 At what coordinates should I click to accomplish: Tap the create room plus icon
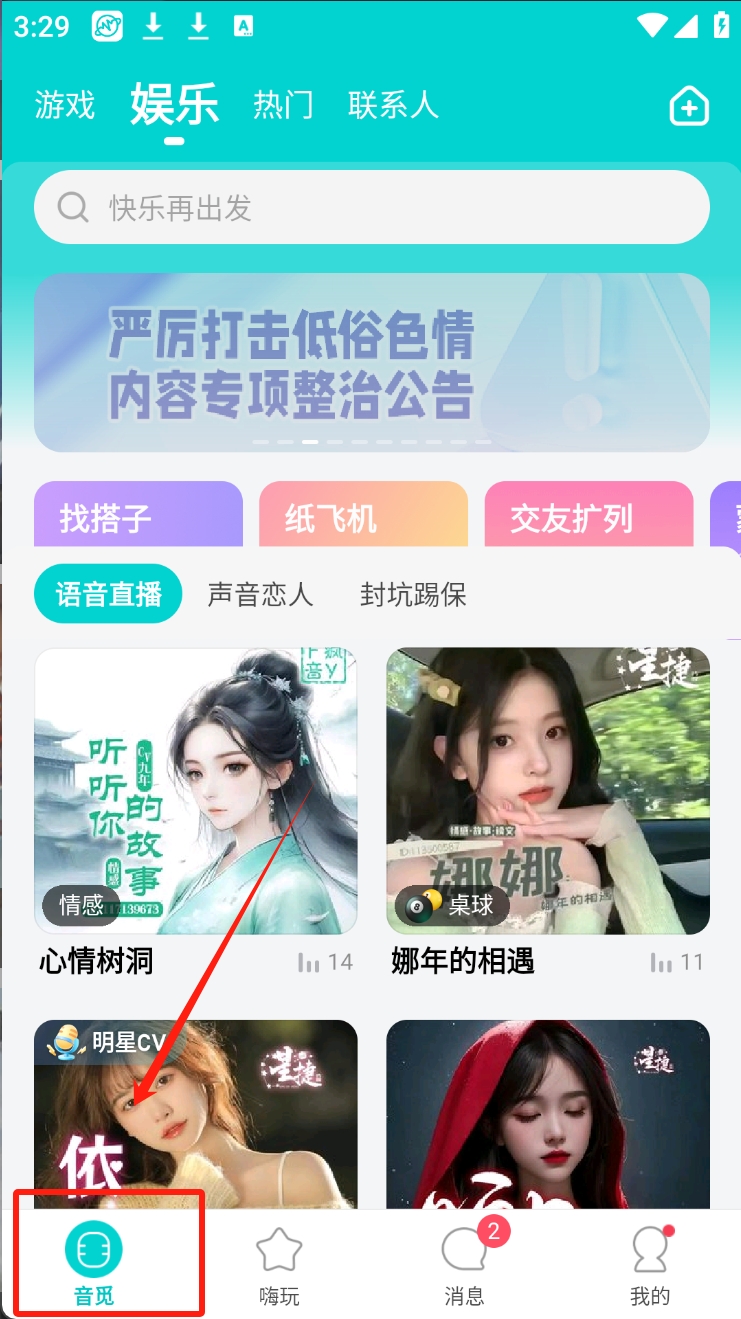click(x=689, y=106)
